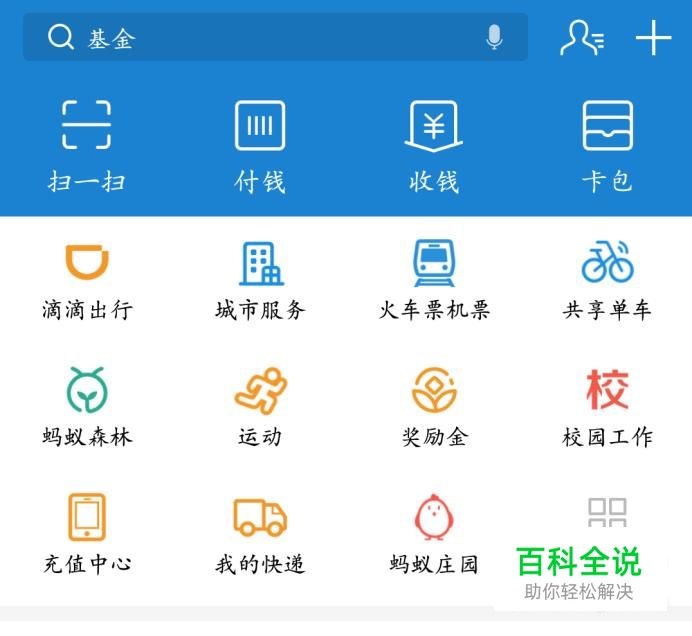Open 城市服务
This screenshot has width=692, height=636.
click(260, 280)
